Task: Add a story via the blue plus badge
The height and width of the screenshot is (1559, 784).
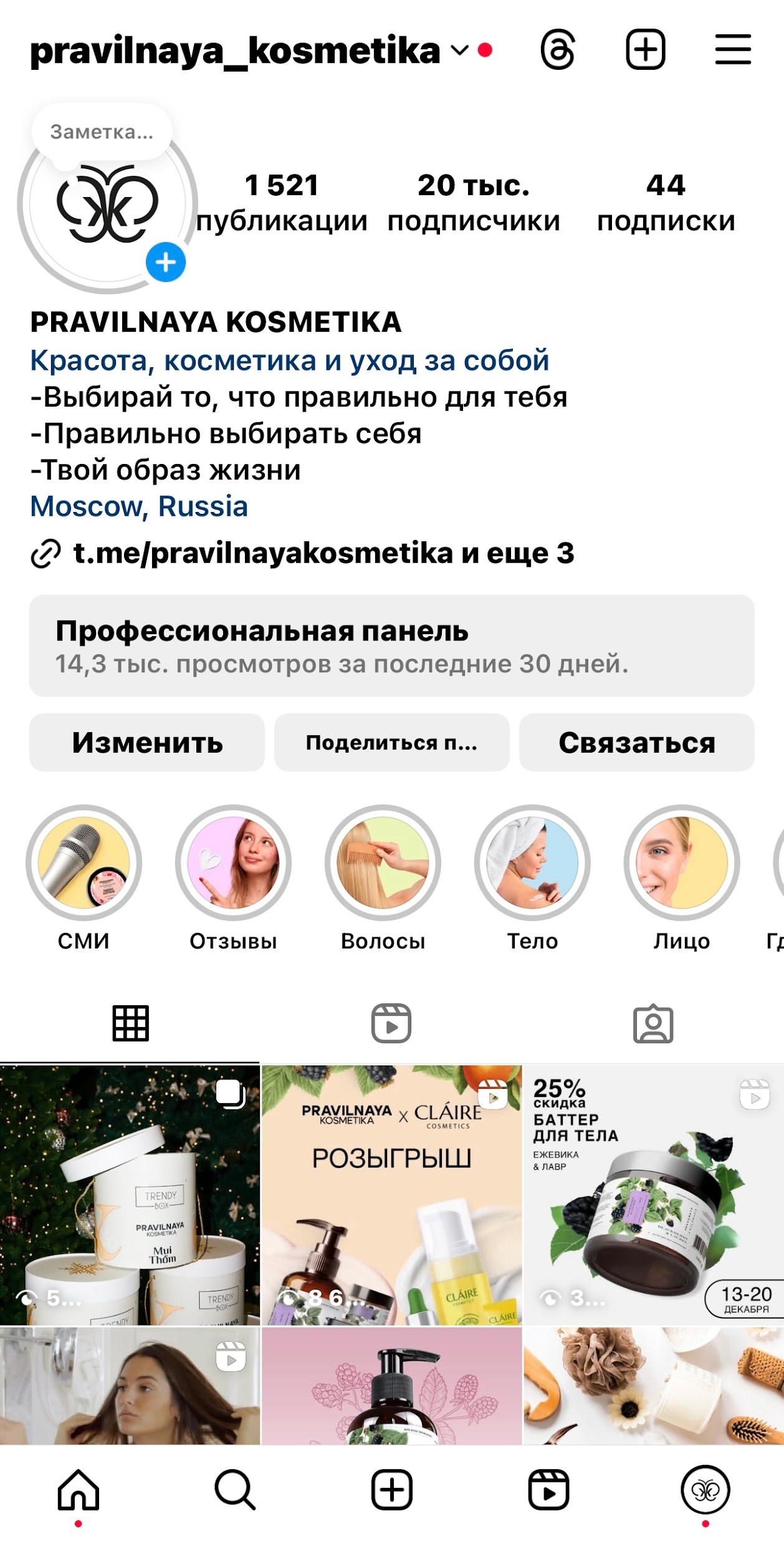Action: (166, 262)
